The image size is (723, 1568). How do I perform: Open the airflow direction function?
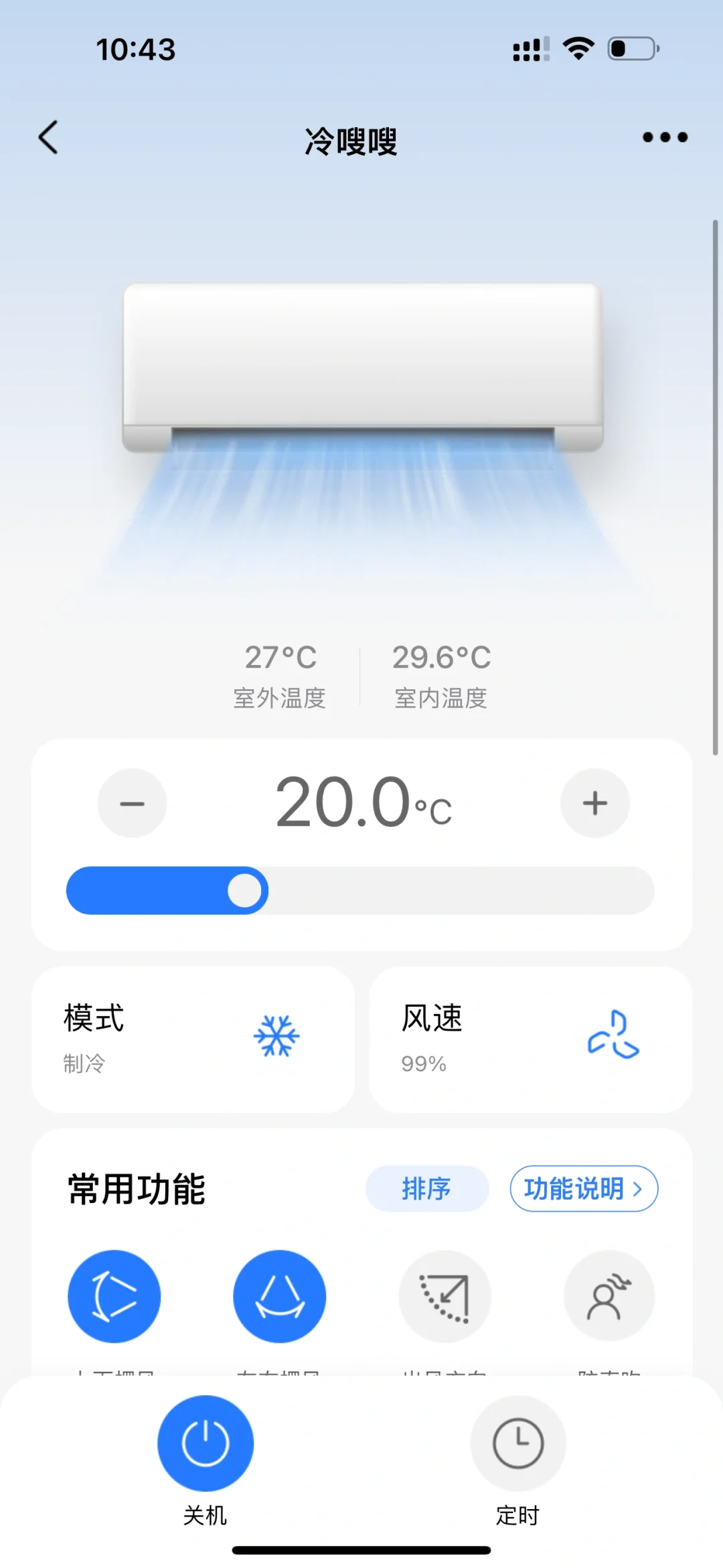445,1297
